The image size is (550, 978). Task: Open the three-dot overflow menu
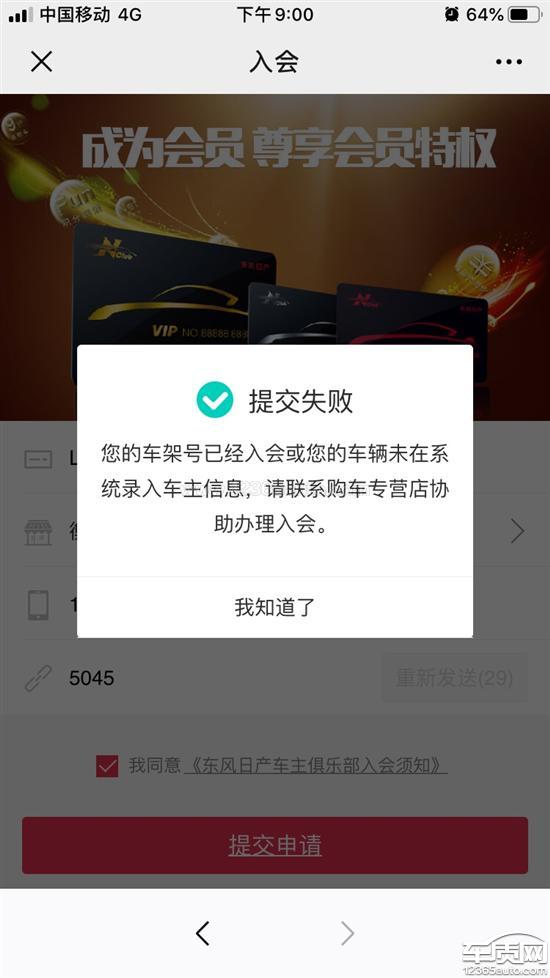click(x=509, y=62)
